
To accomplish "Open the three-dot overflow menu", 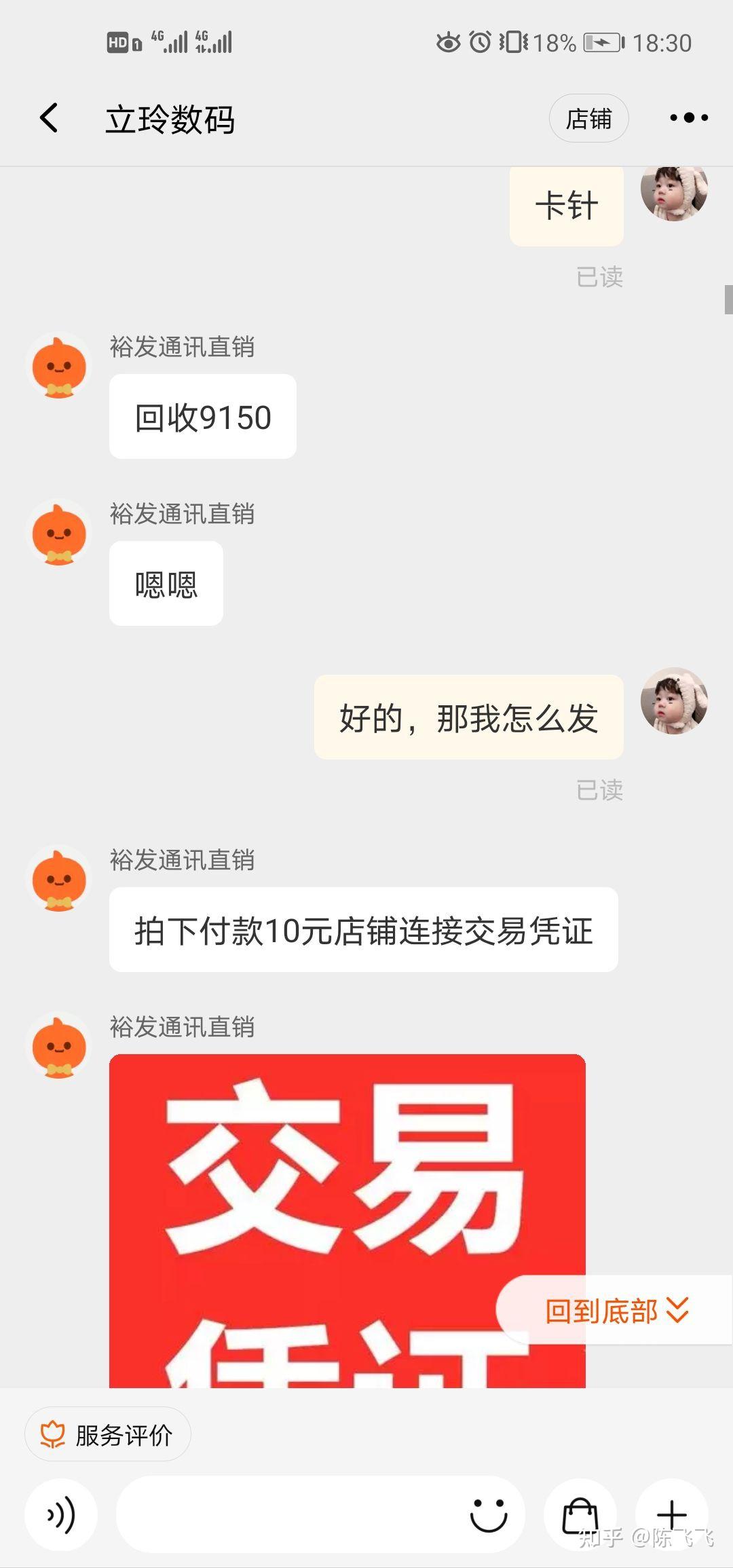I will tap(688, 118).
